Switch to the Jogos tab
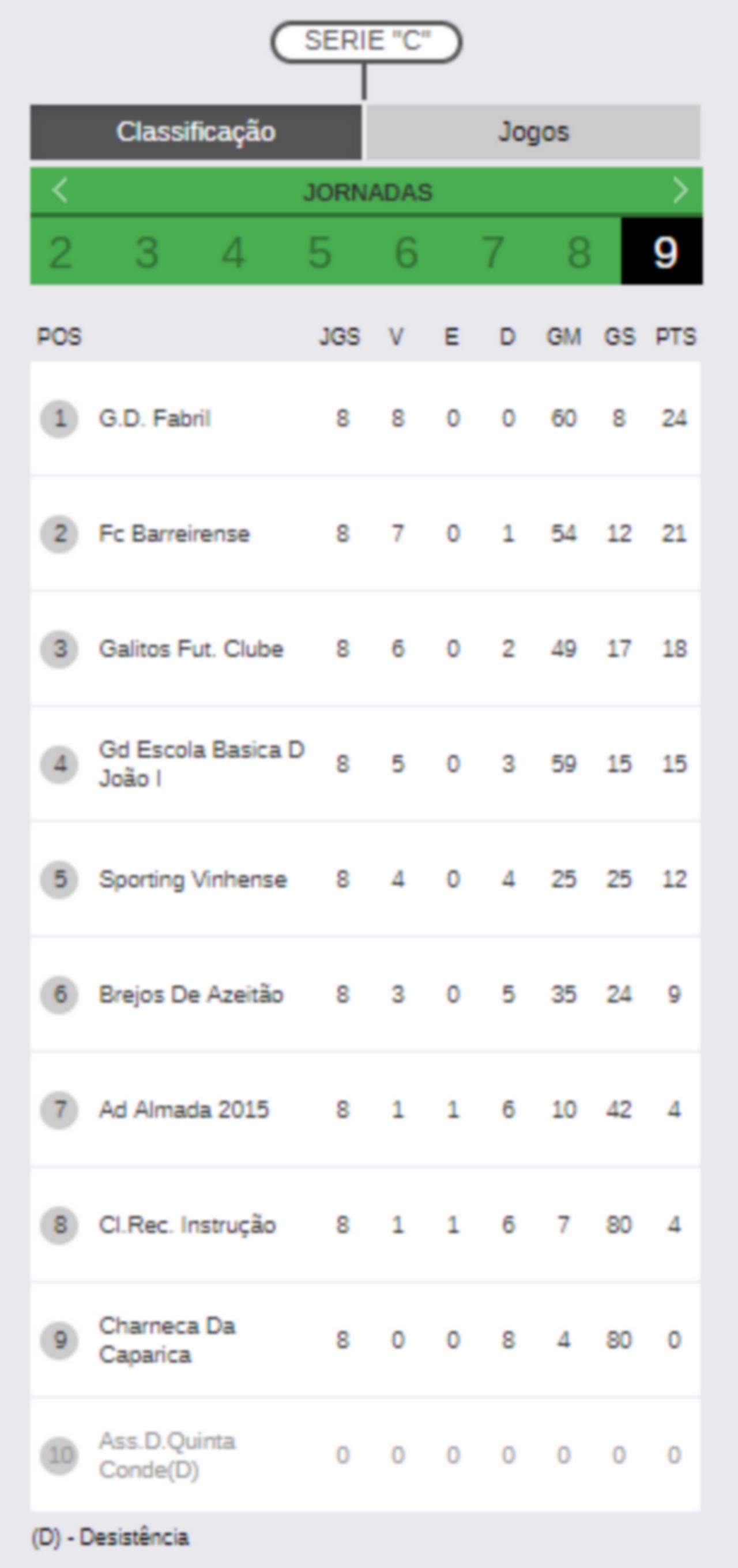This screenshot has width=738, height=1568. [533, 132]
